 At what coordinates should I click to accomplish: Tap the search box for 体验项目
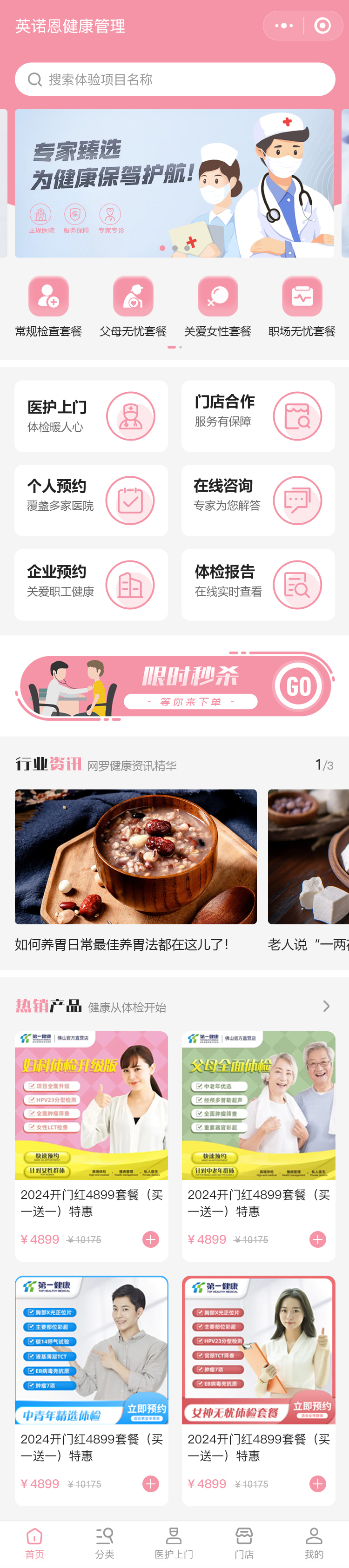coord(175,80)
